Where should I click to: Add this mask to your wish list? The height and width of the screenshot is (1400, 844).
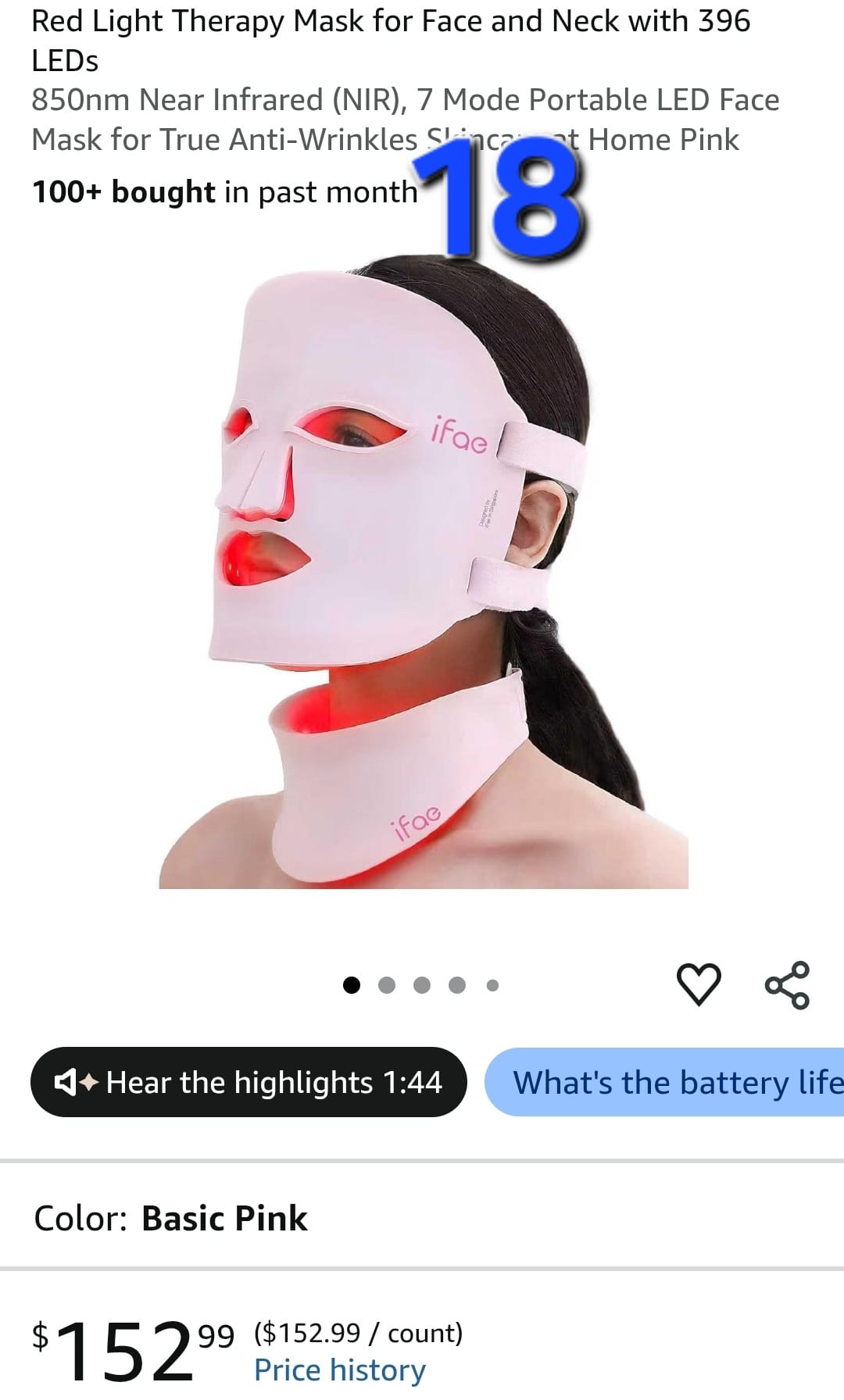(698, 984)
